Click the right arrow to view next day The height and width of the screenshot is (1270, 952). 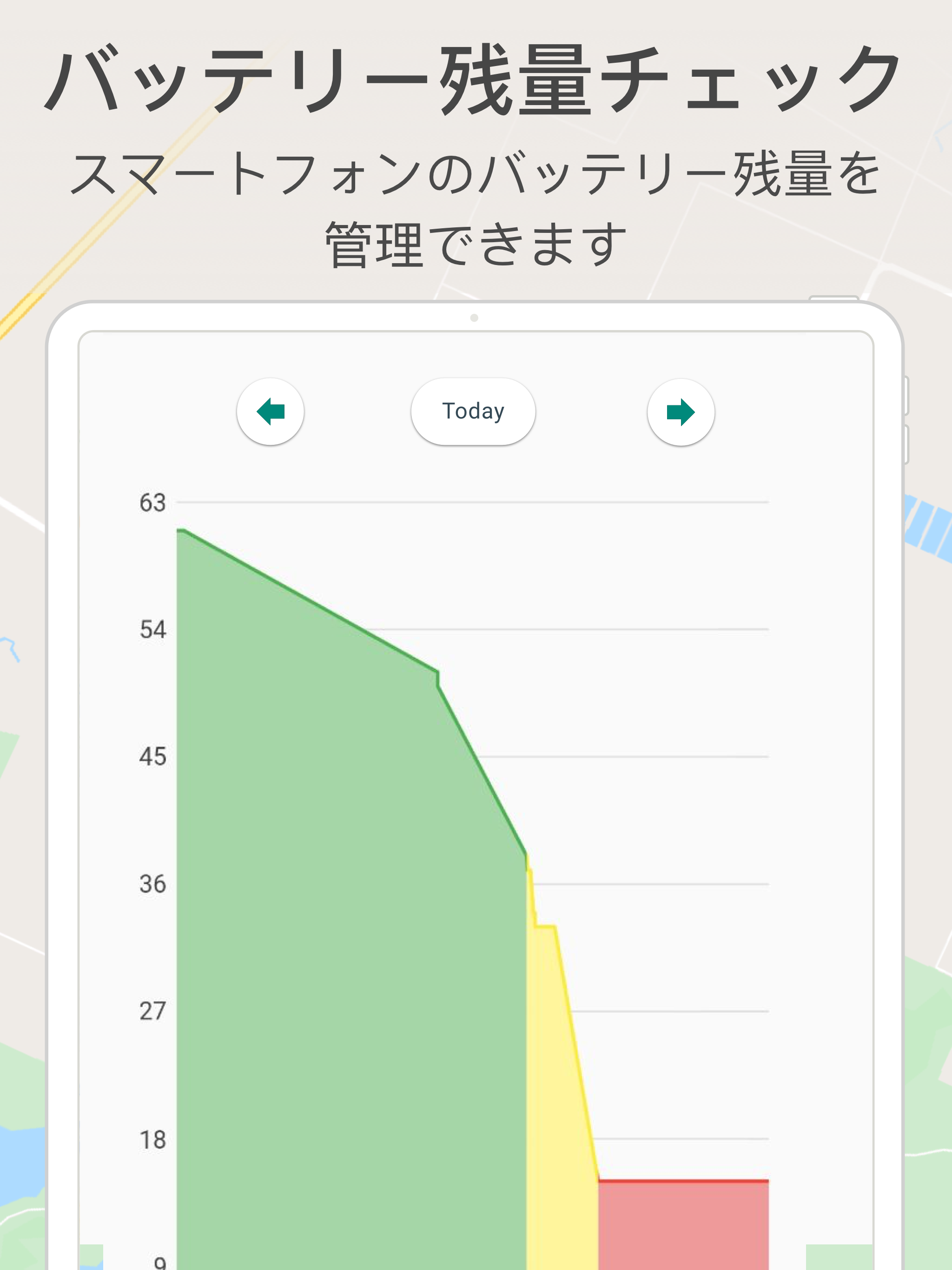[681, 412]
